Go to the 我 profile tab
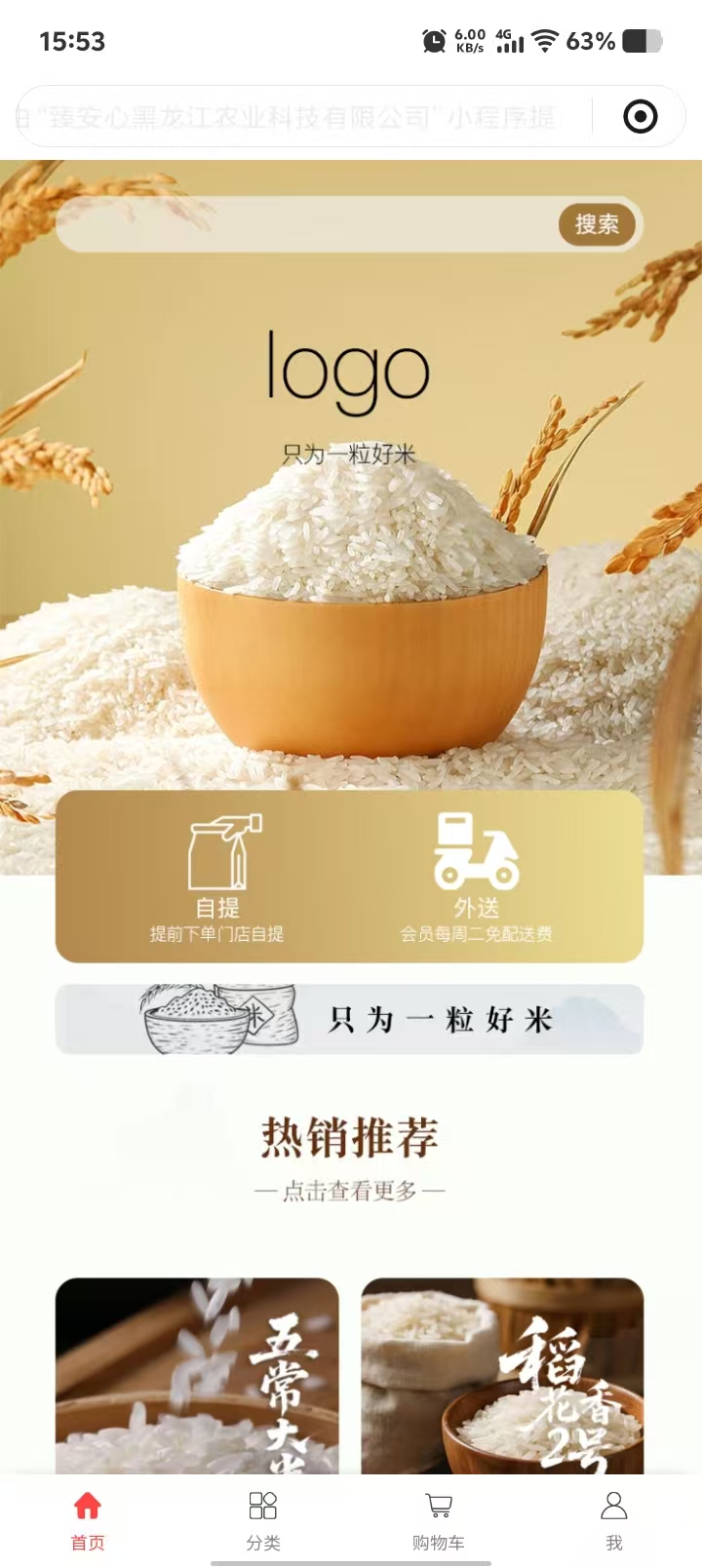Viewport: 702px width, 1568px height. [x=613, y=1519]
